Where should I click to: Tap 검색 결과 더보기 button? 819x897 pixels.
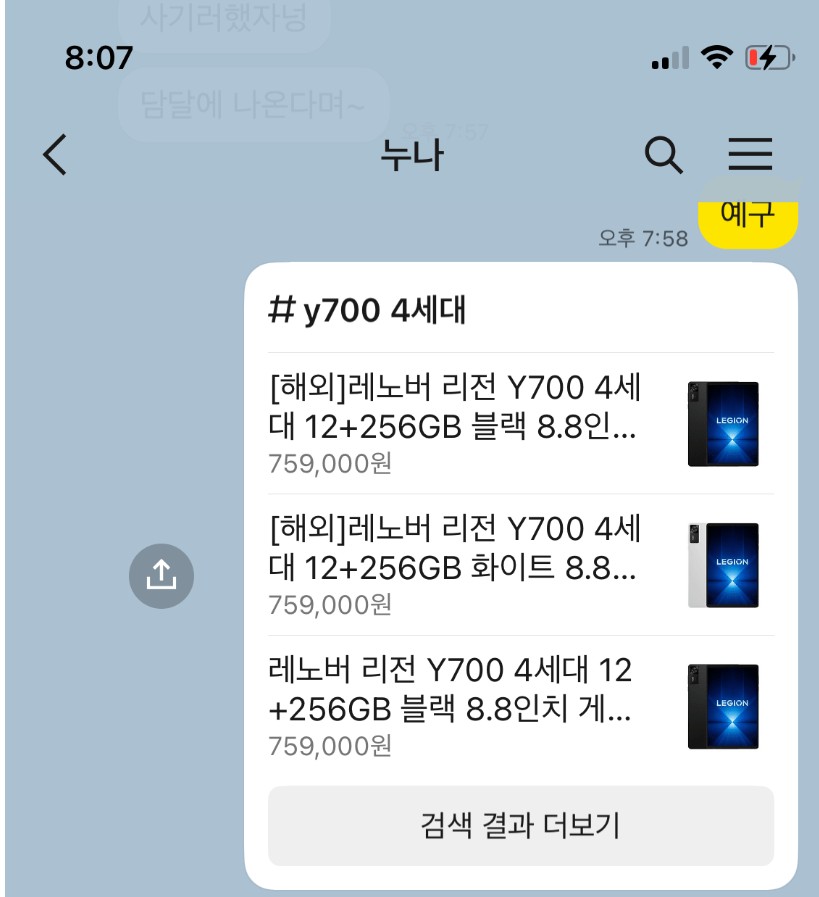coord(520,826)
